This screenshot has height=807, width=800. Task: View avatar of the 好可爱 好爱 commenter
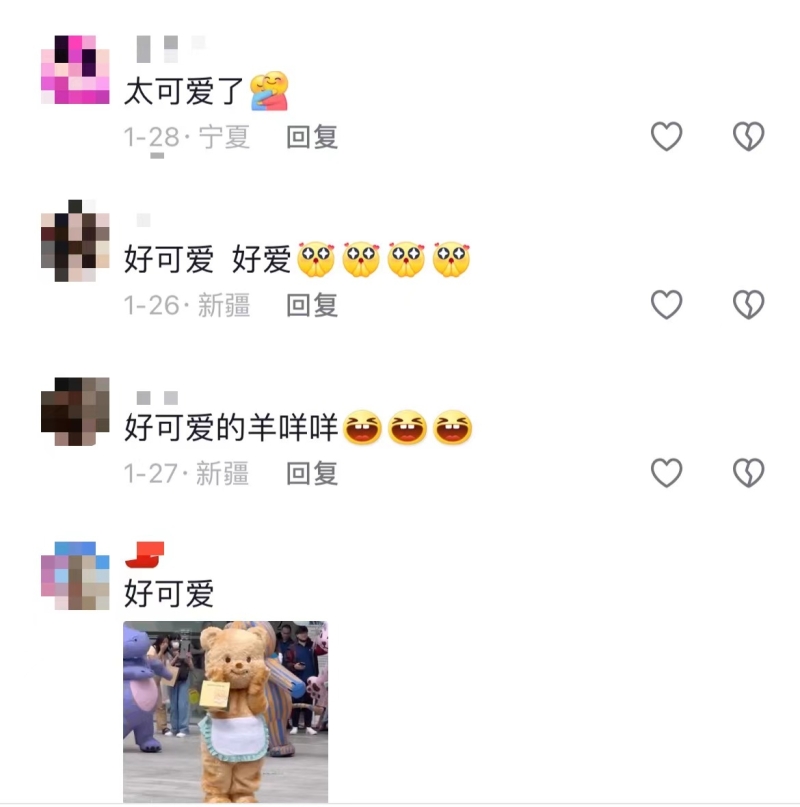[75, 240]
